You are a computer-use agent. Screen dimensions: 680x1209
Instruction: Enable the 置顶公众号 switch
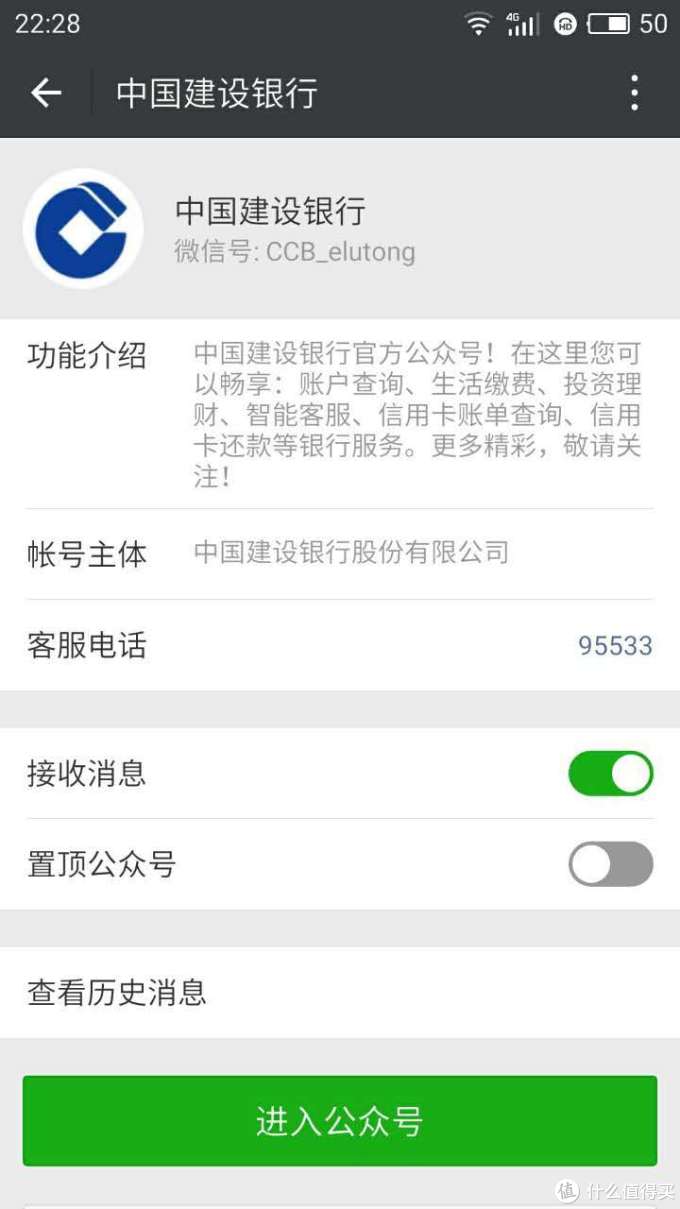[610, 864]
